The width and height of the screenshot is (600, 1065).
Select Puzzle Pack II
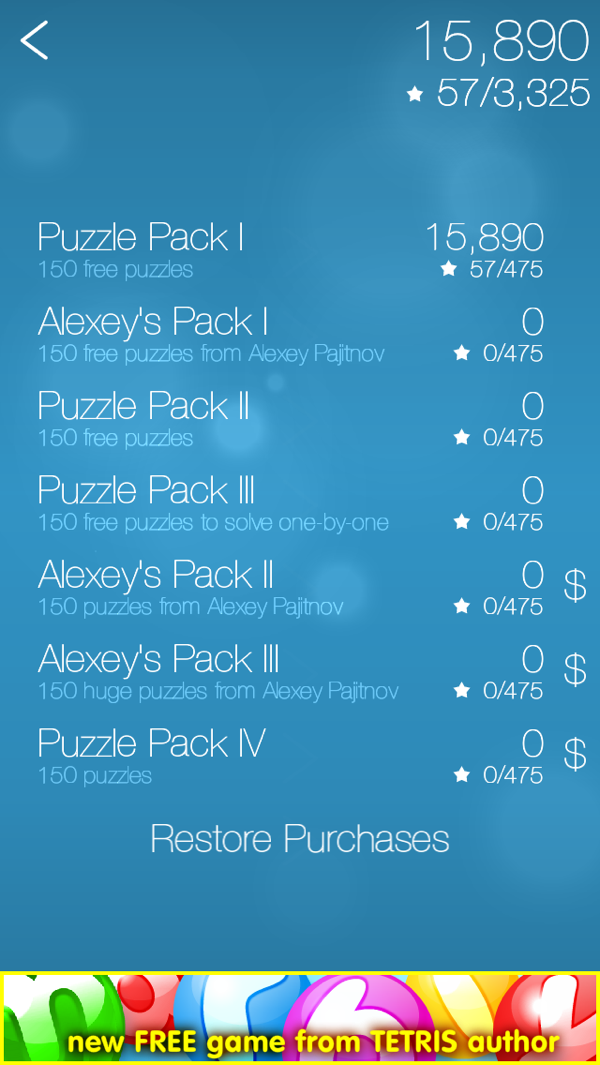[x=144, y=416]
